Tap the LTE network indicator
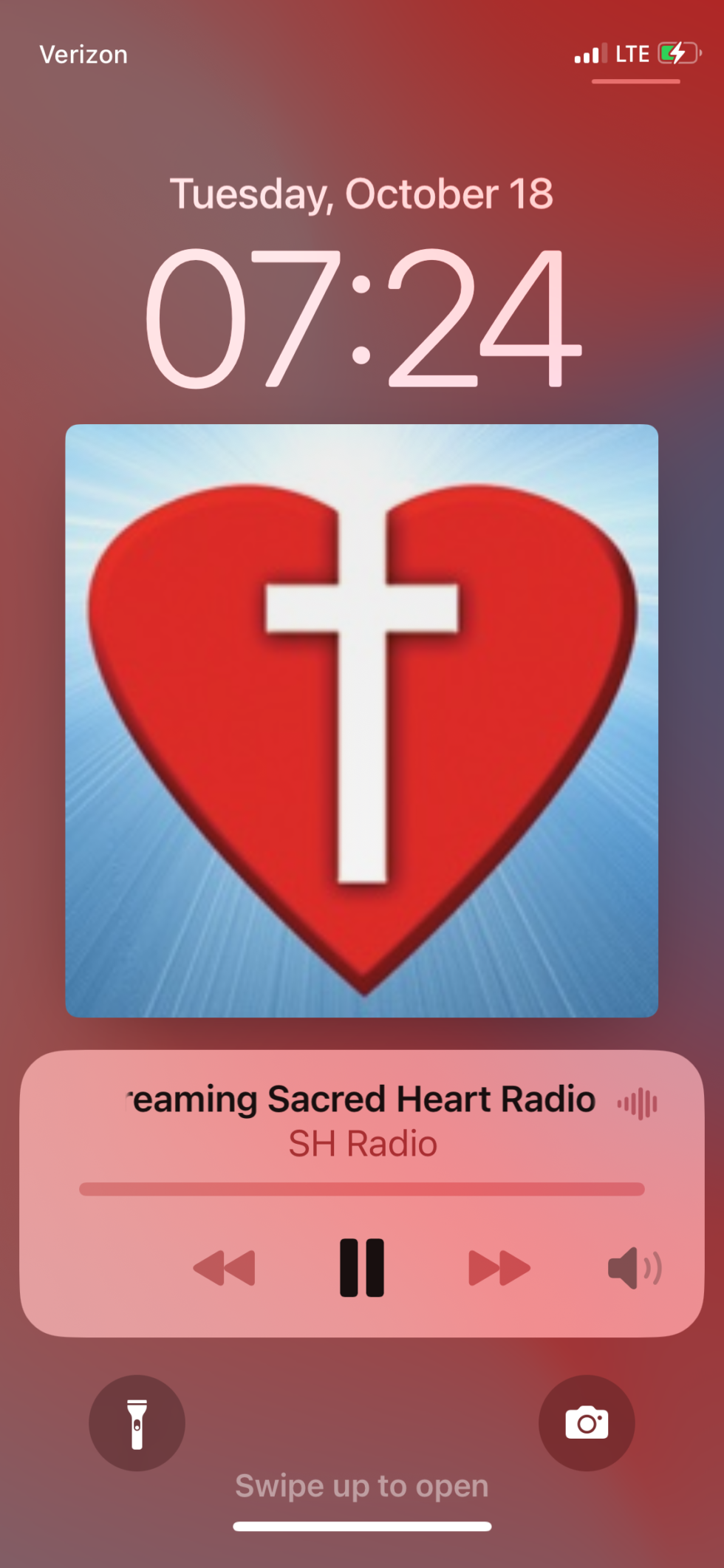The height and width of the screenshot is (1568, 724). pos(633,53)
